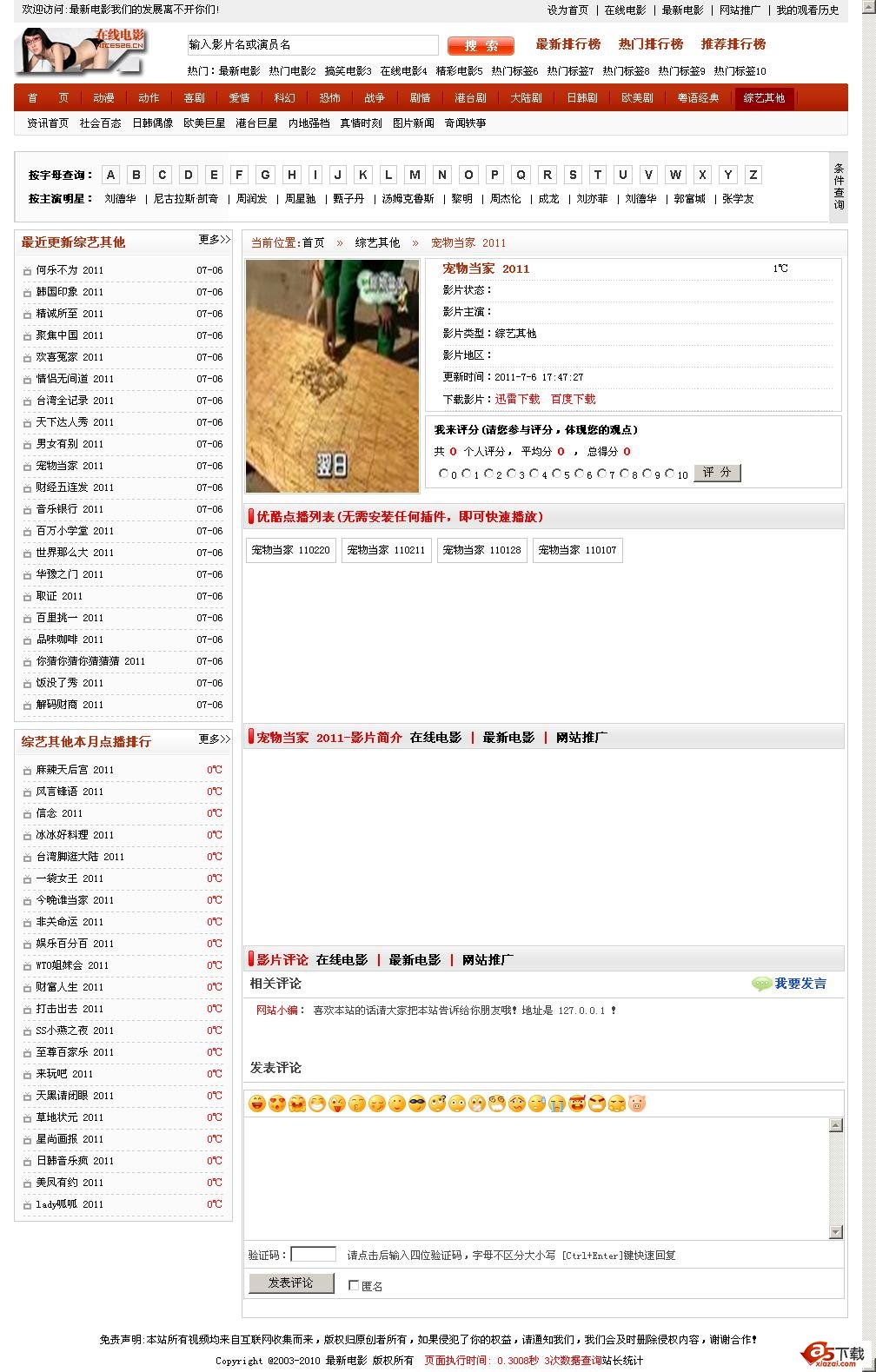The image size is (876, 1372).
Task: Open 我的观看历史 at top right
Action: 807,10
